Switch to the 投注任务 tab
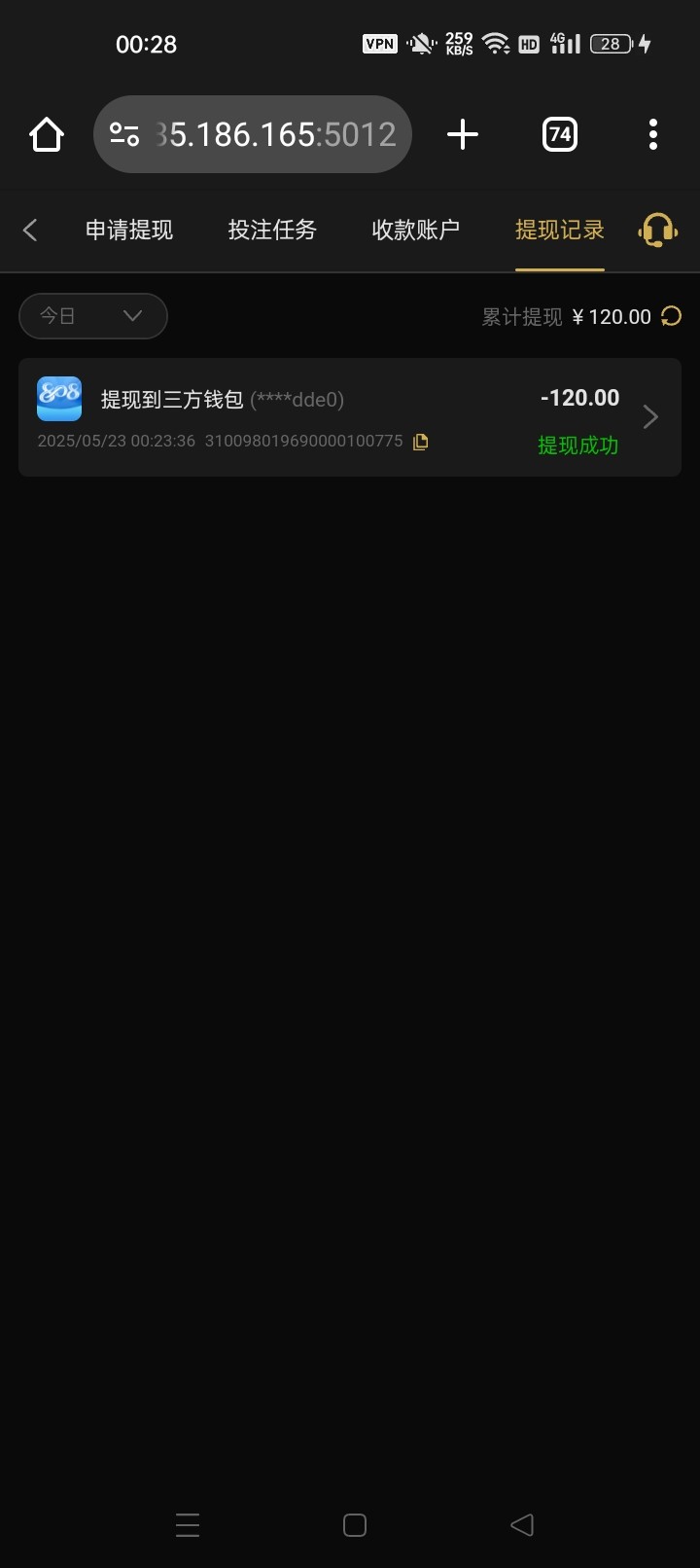 [272, 230]
